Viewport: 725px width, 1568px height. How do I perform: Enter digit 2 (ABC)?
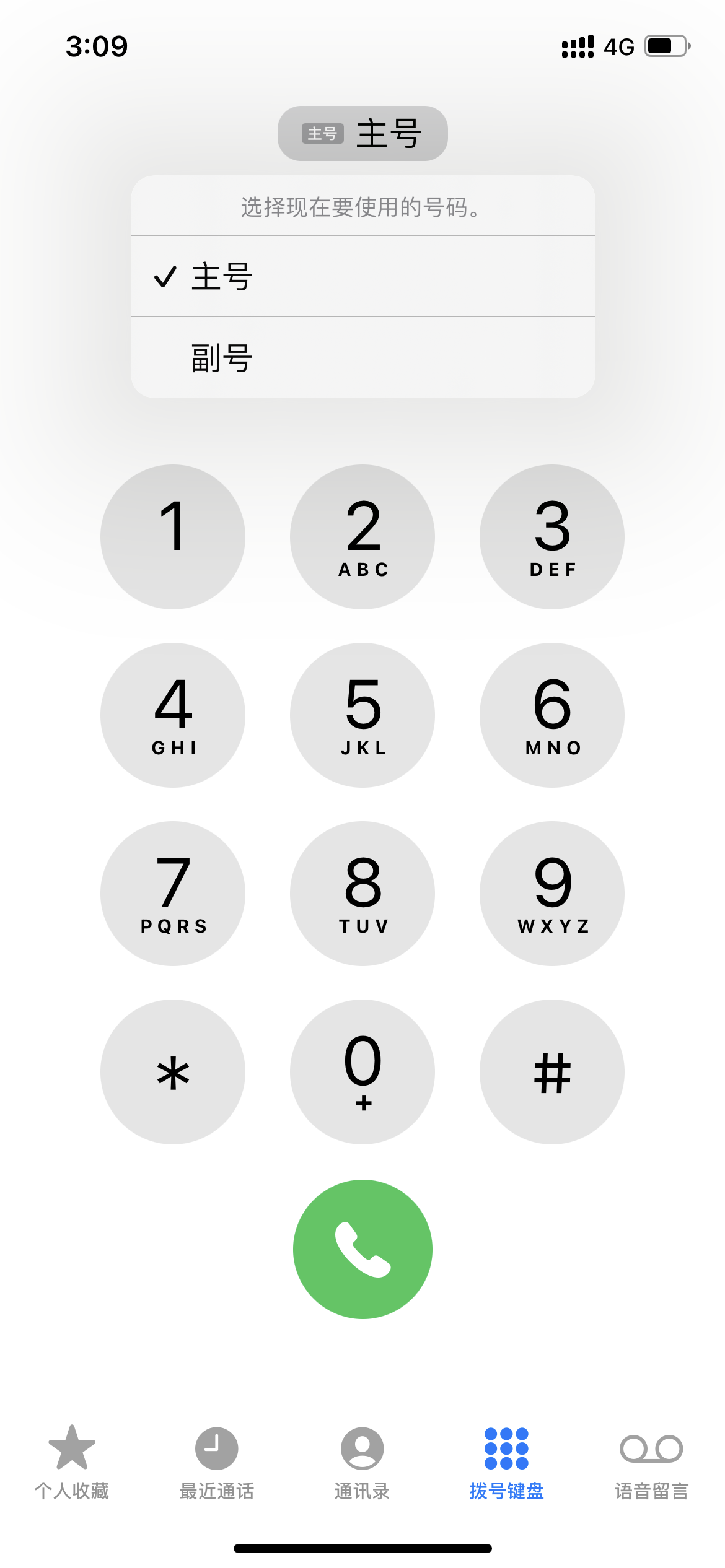[x=362, y=536]
